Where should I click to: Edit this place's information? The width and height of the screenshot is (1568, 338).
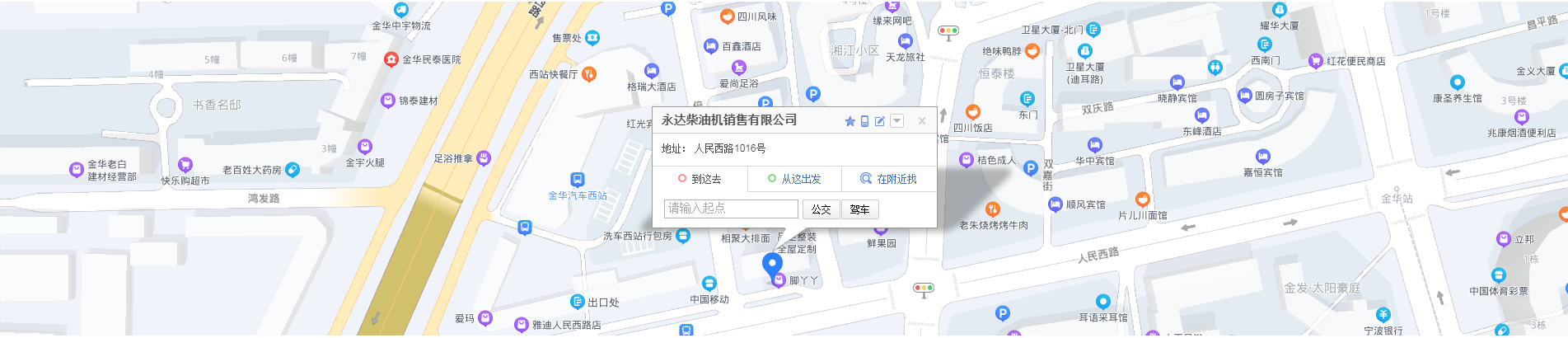tap(879, 121)
